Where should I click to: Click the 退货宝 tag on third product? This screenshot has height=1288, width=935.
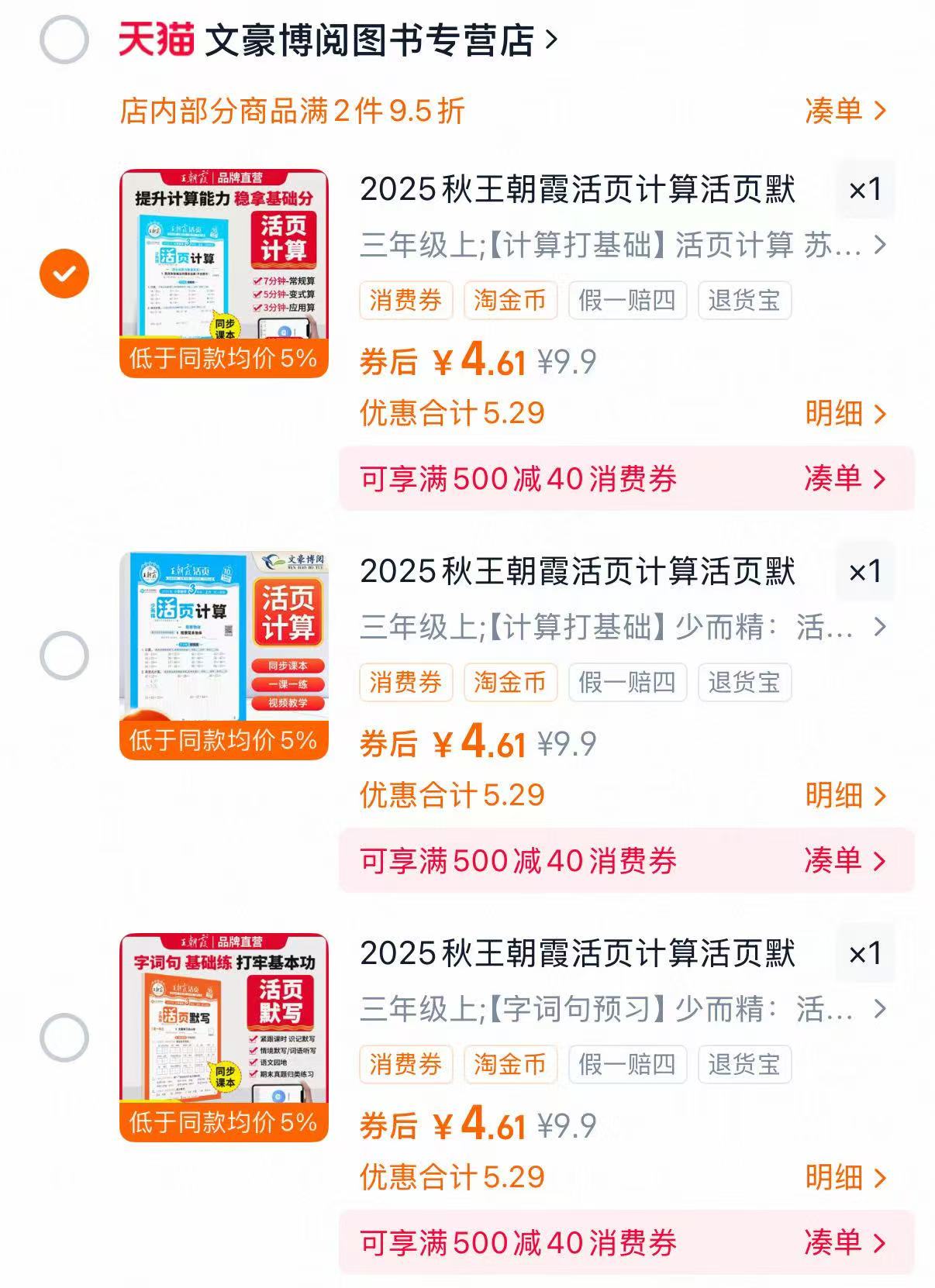click(x=744, y=1066)
